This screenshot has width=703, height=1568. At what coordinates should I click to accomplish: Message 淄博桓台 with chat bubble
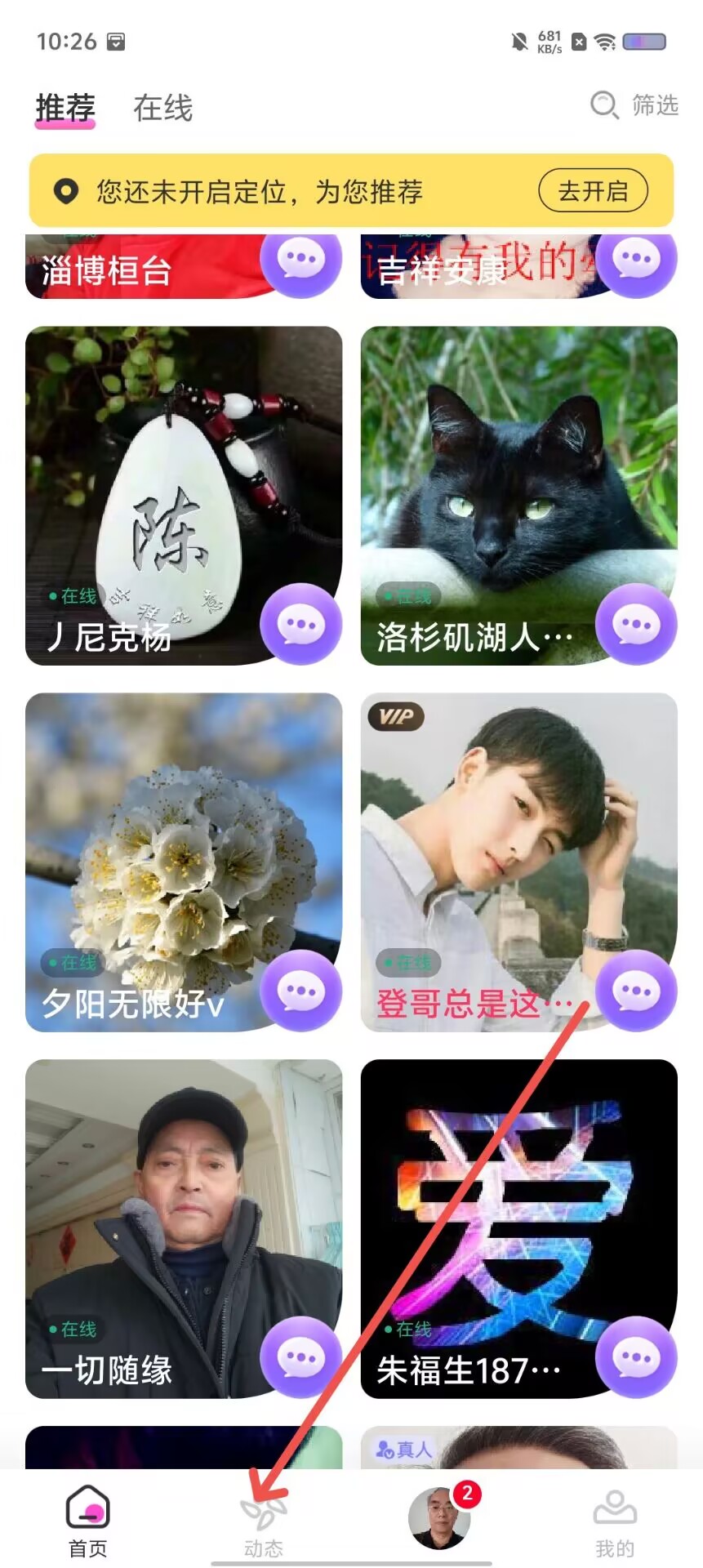[x=301, y=261]
